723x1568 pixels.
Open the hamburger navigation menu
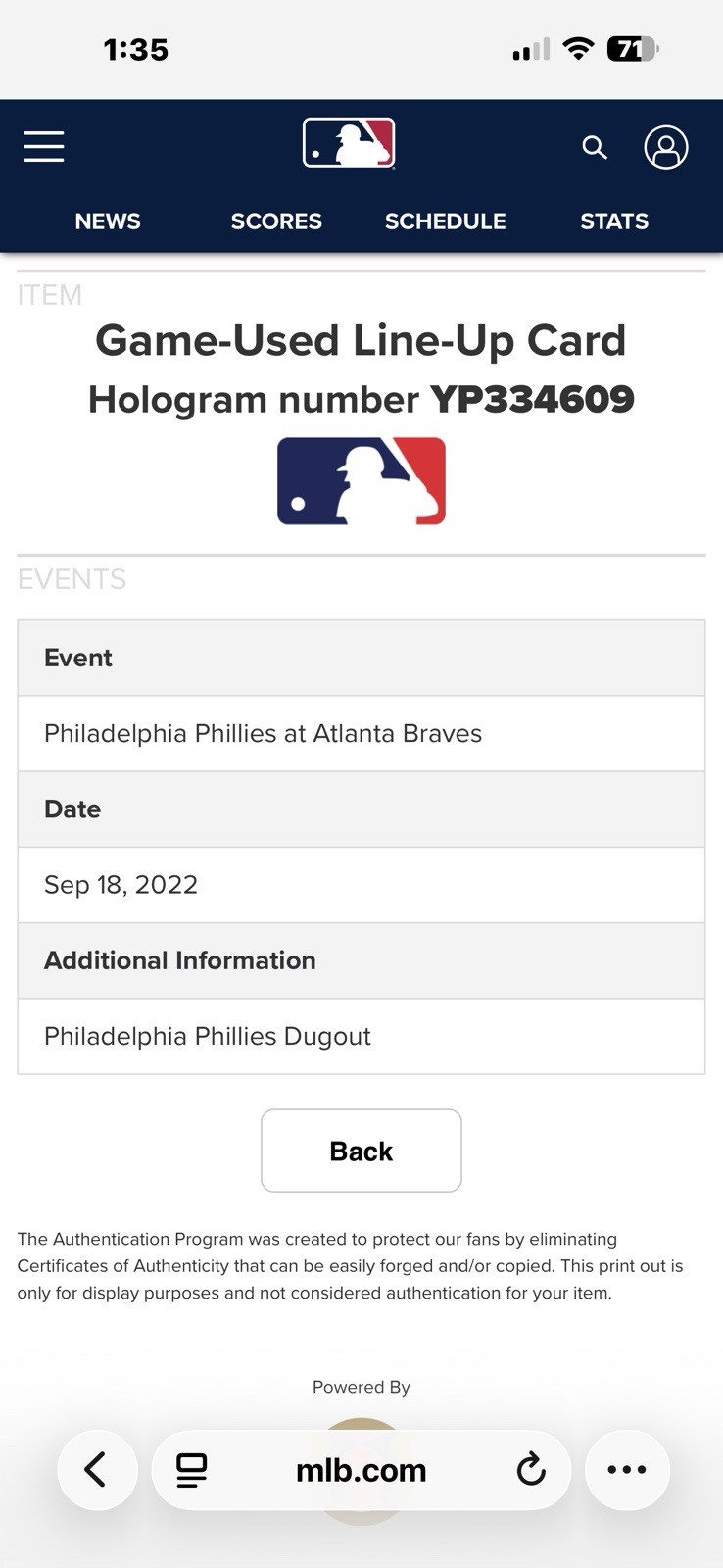point(43,146)
